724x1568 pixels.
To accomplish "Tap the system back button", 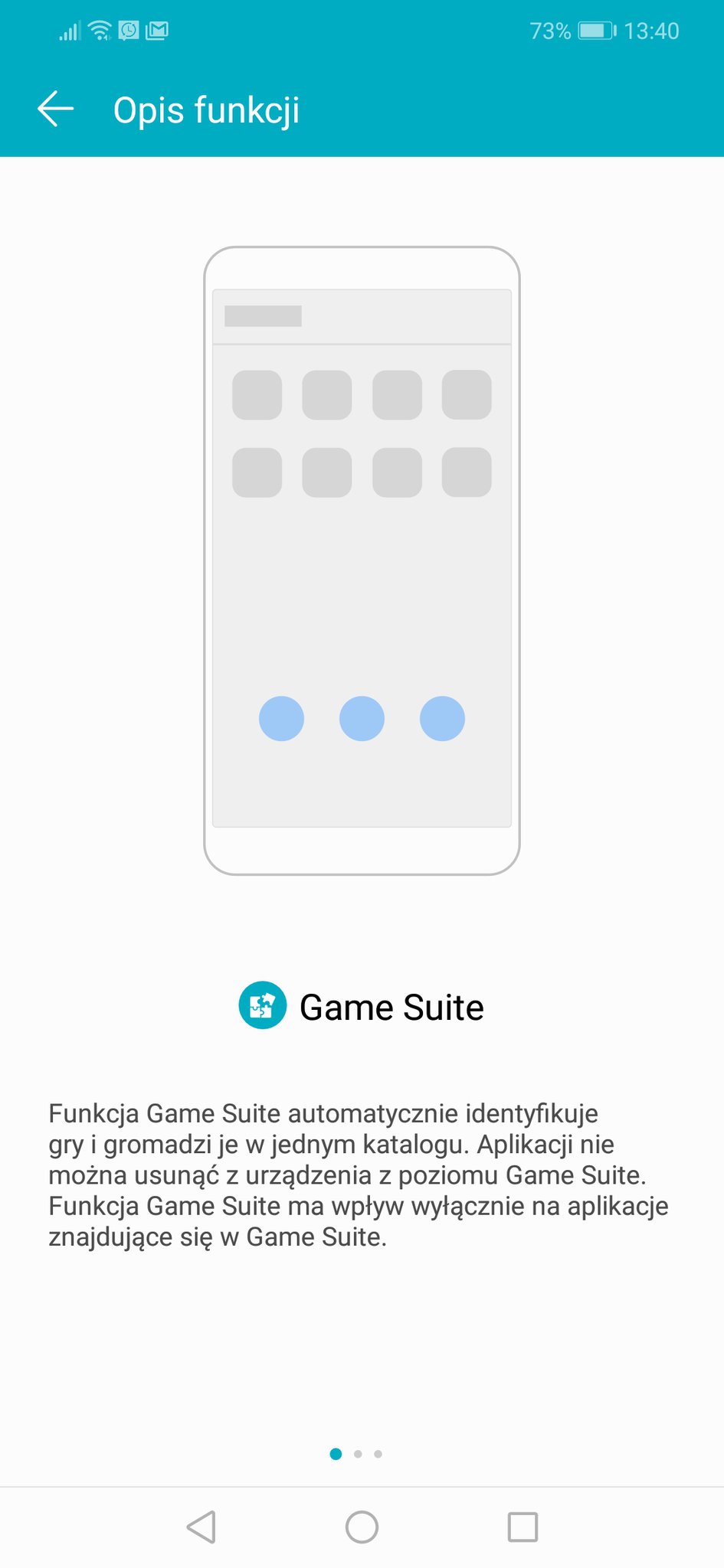I will 201,1527.
